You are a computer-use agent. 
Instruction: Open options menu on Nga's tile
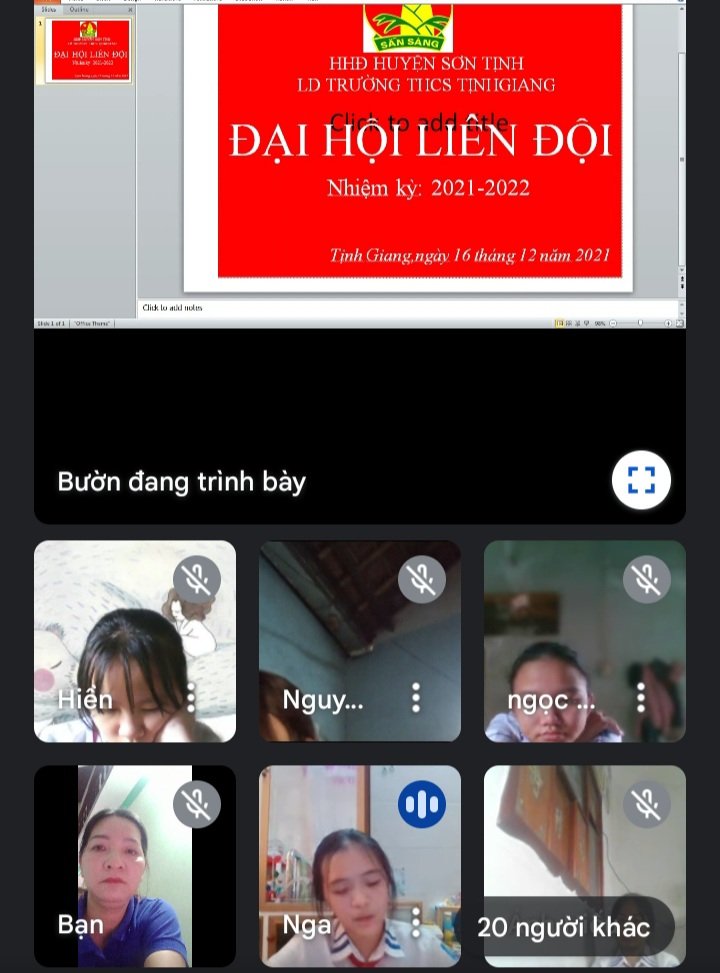point(416,922)
